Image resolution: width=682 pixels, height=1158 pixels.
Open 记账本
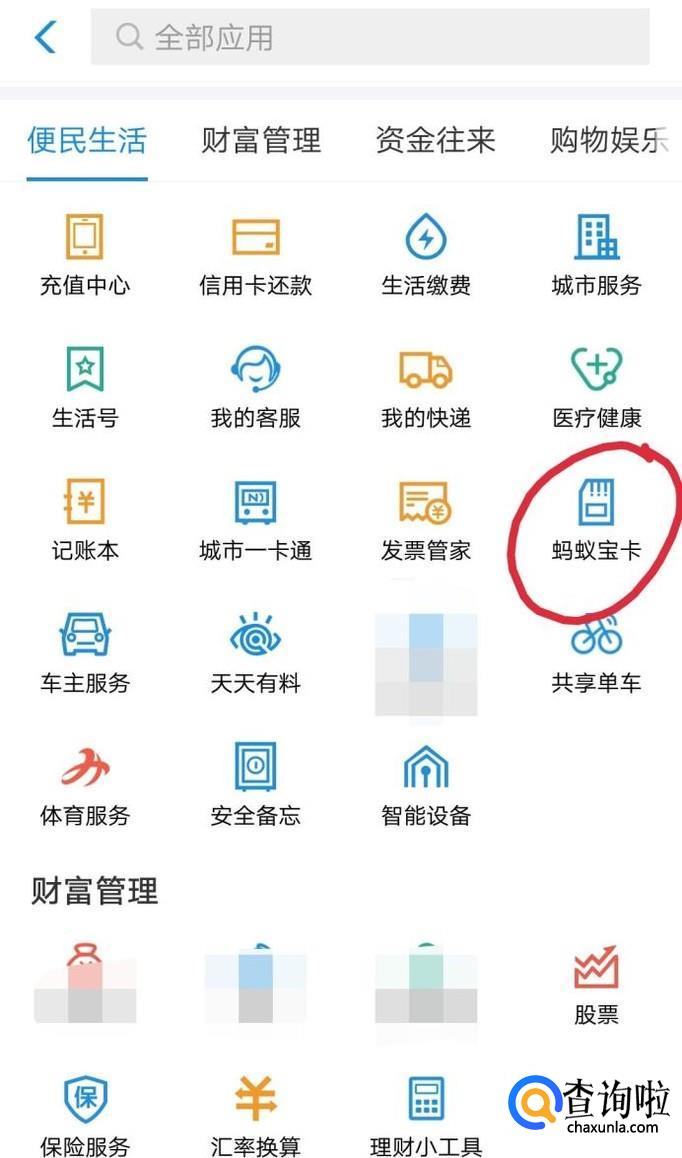coord(85,520)
